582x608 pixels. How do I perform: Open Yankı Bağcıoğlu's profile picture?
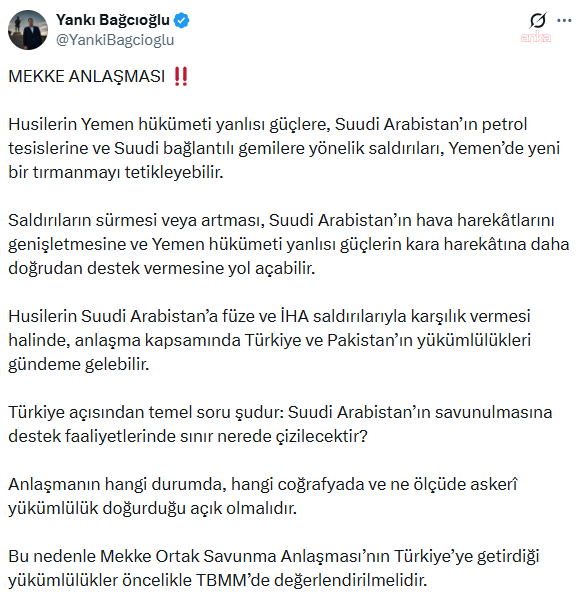28,30
